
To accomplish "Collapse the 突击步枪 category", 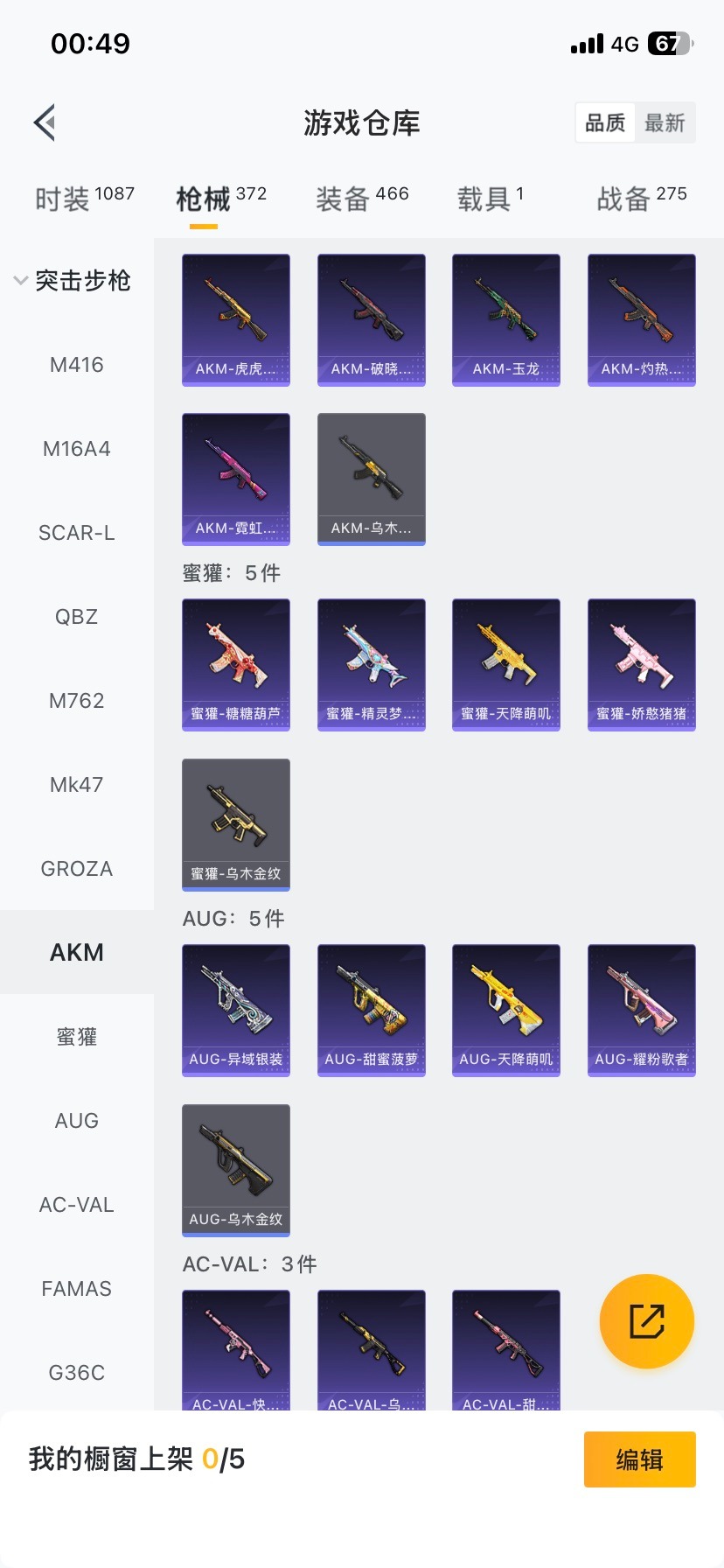I will tap(73, 280).
